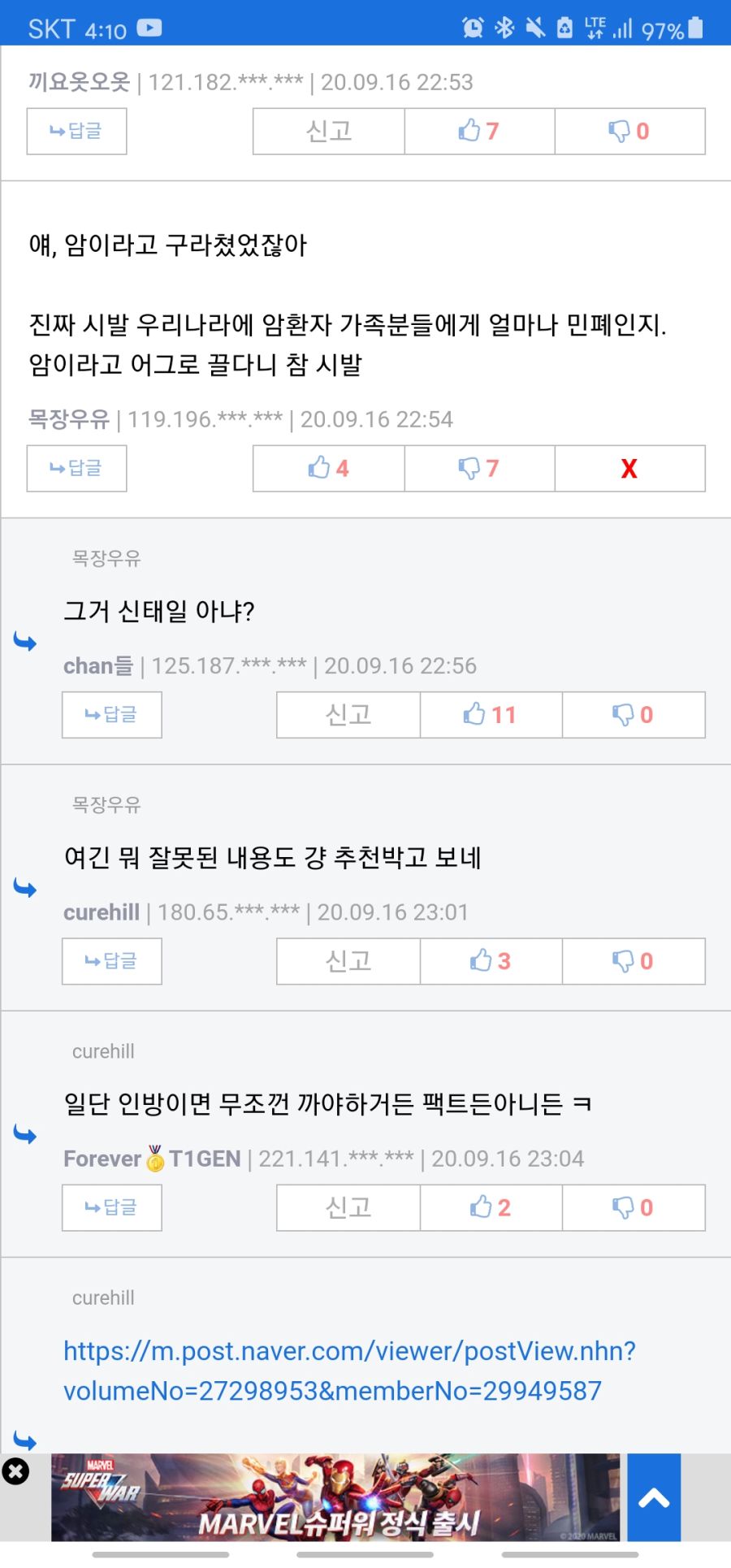Tap the reply indent arrow beside curehill
Image resolution: width=731 pixels, height=1568 pixels.
26,889
